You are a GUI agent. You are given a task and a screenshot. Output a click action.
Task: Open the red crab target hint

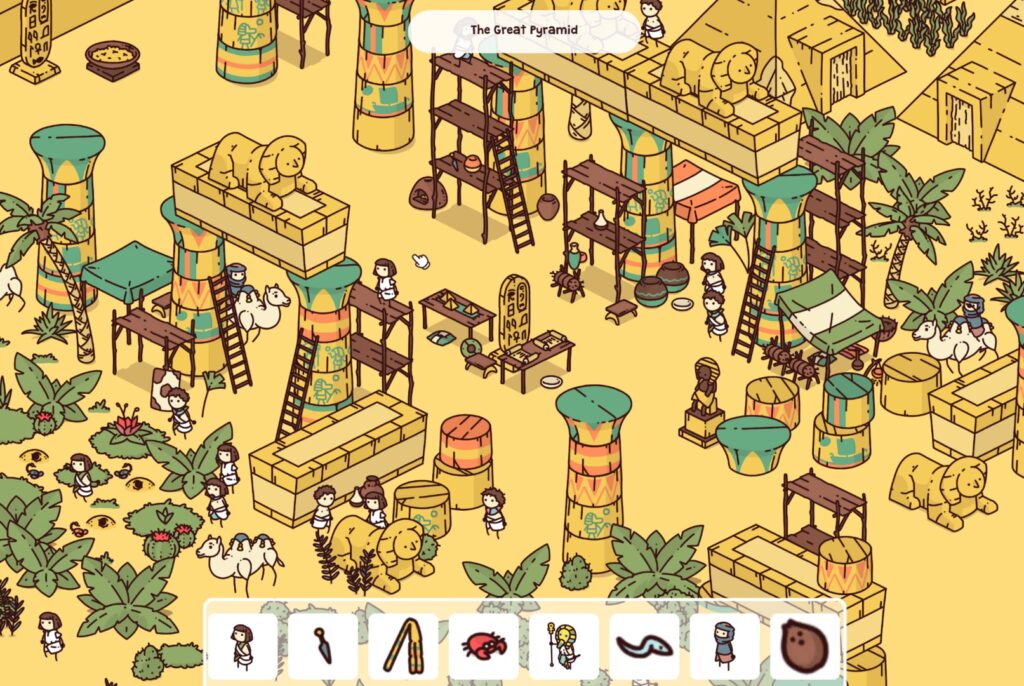[484, 646]
